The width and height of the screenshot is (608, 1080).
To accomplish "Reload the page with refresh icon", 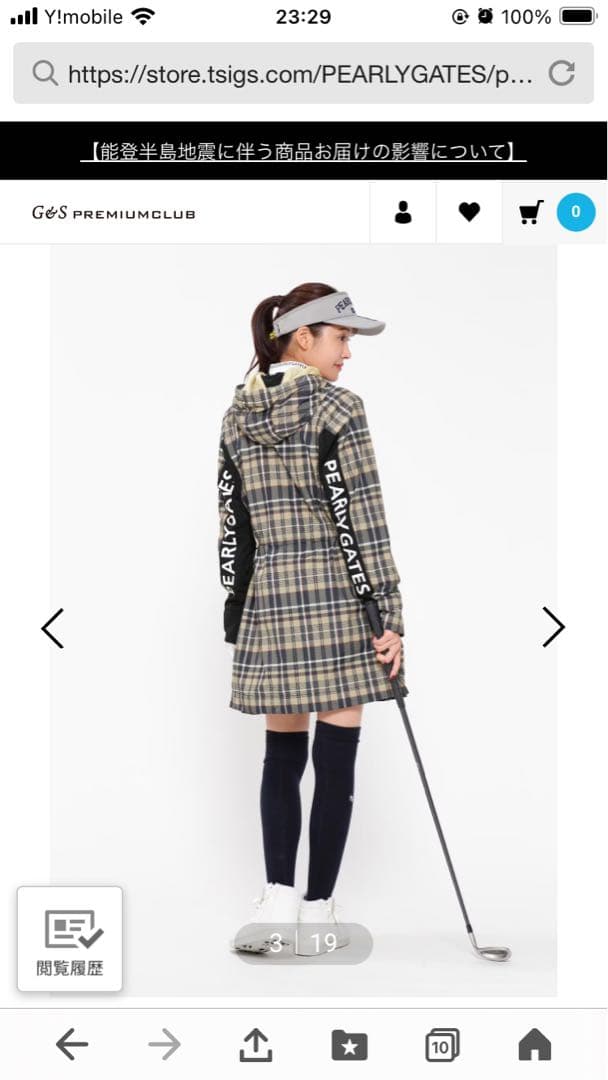I will tap(562, 73).
